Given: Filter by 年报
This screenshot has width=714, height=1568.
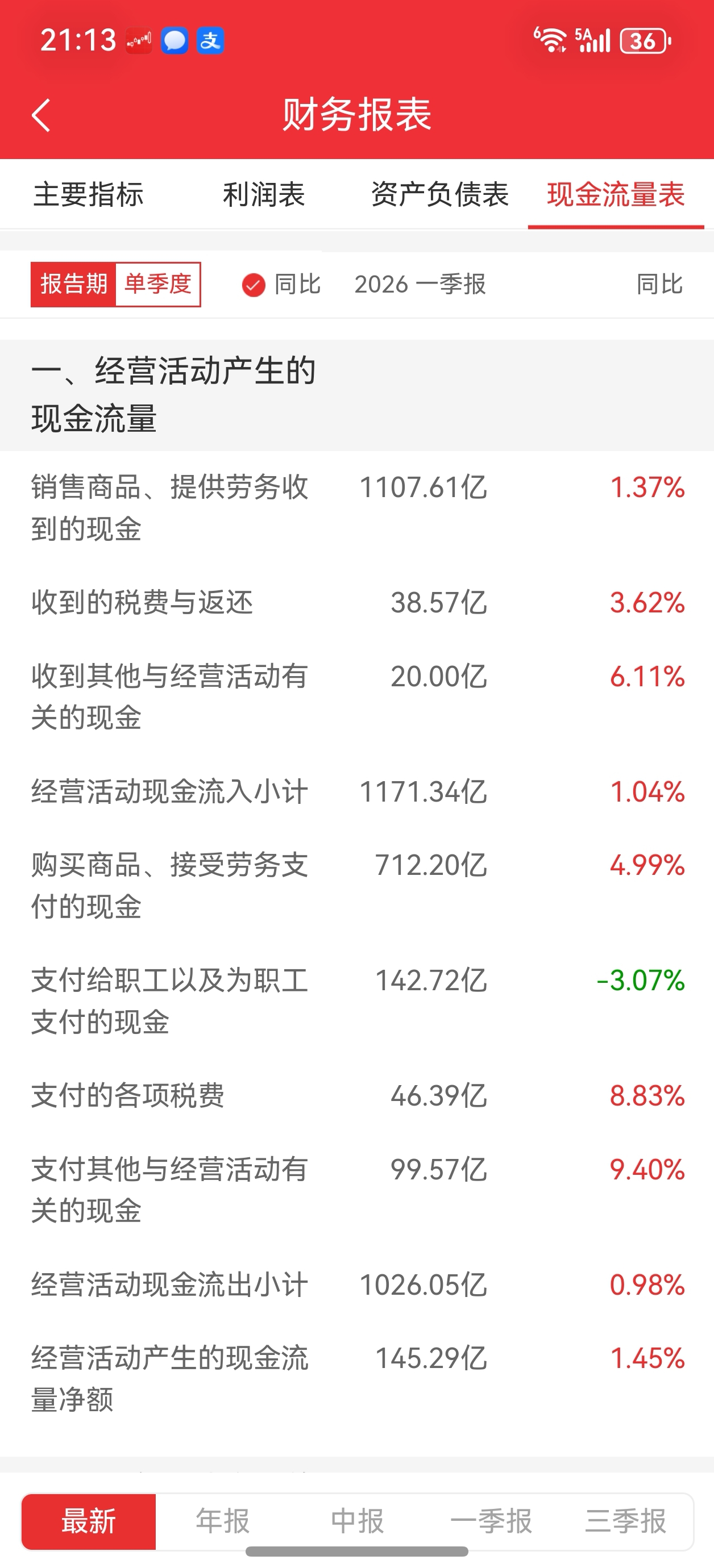Looking at the screenshot, I should click(x=223, y=1521).
